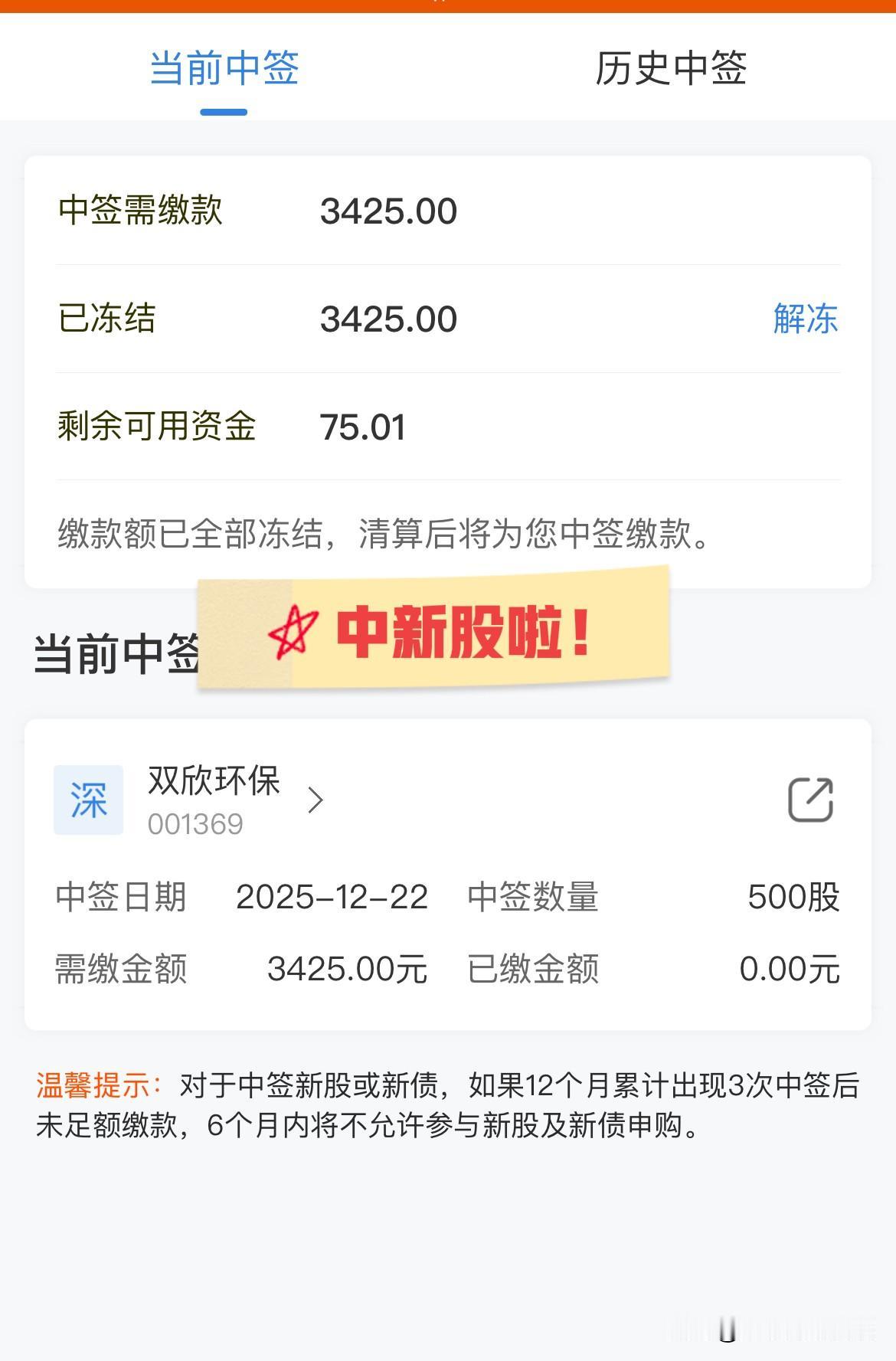The height and width of the screenshot is (1361, 896).
Task: Tap the frozen funds notice 缴款额已全部冻结
Action: tap(381, 537)
